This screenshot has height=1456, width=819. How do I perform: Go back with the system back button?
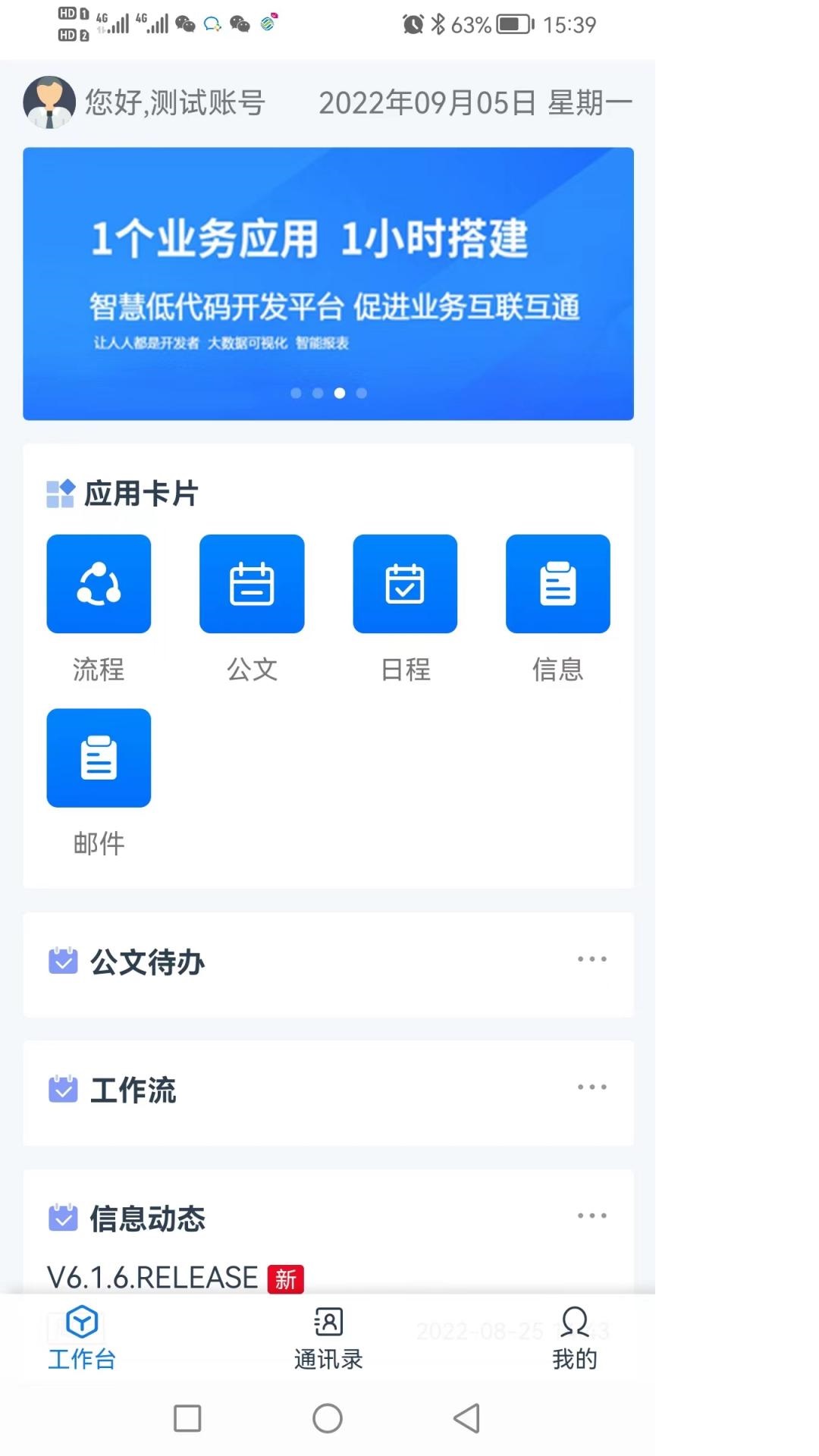pos(467,1418)
